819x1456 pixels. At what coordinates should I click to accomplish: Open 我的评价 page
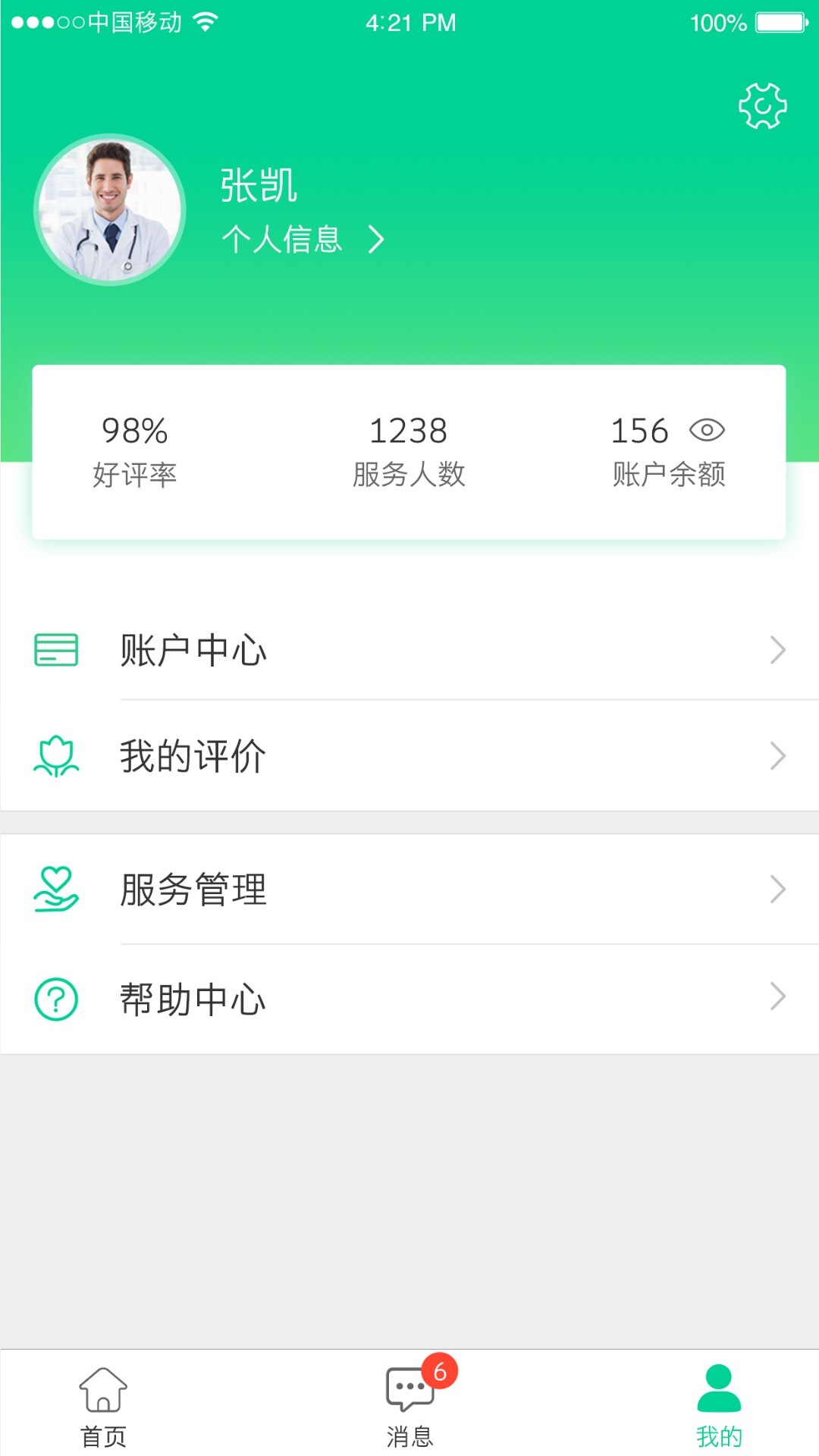coord(192,755)
